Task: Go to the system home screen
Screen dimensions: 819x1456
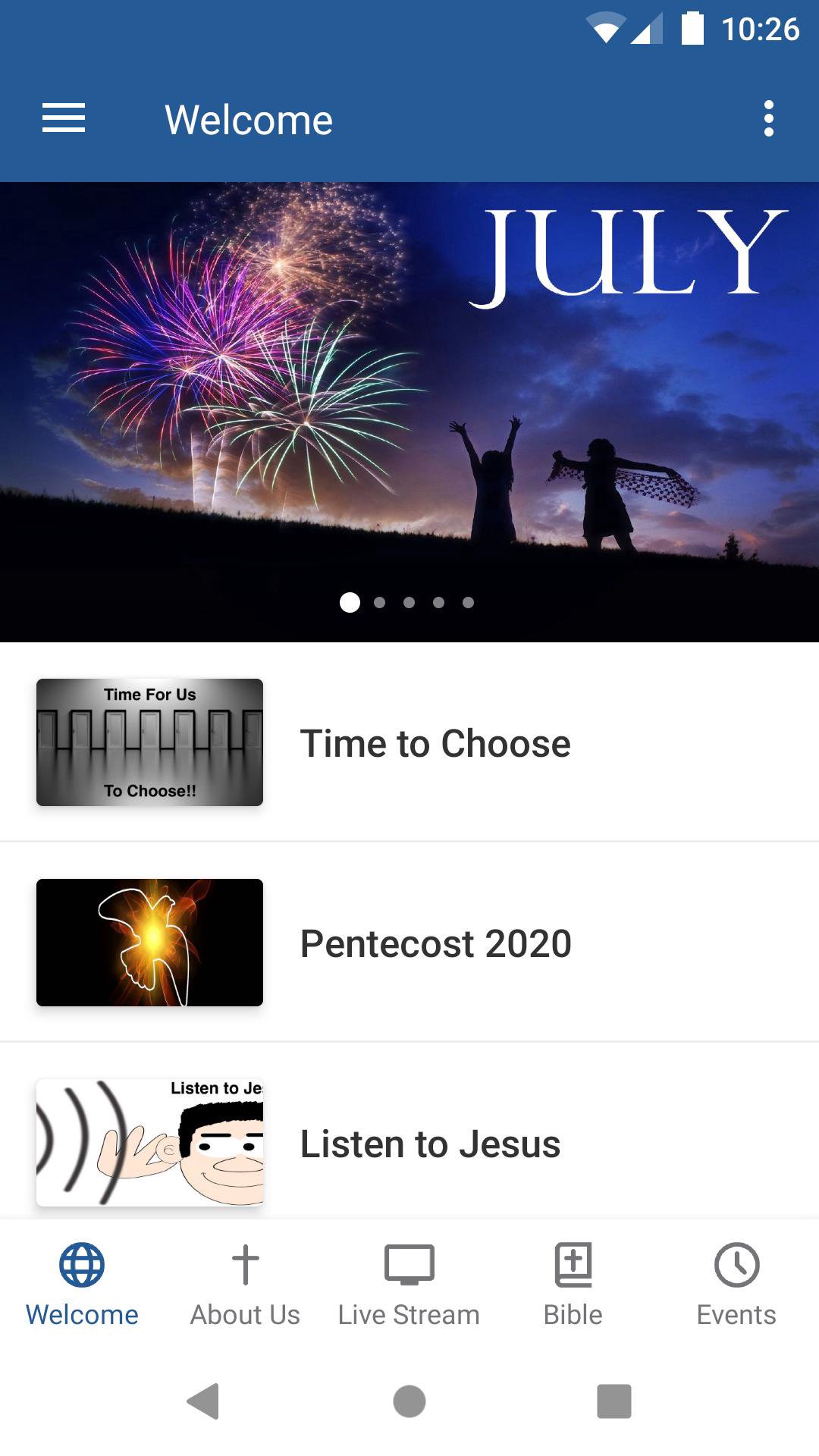Action: point(409,1401)
